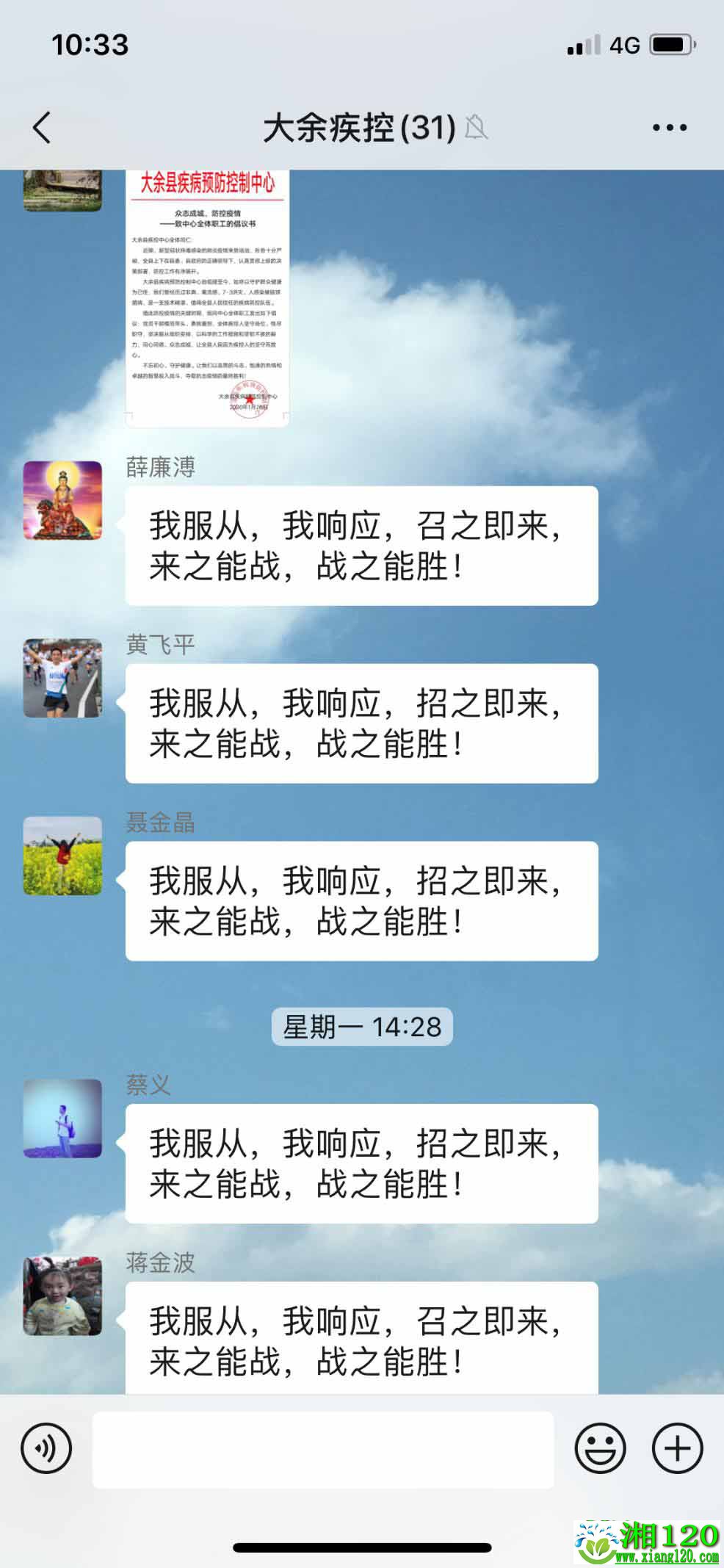This screenshot has height=1568, width=724.
Task: Open the group chat options menu
Action: point(669,128)
